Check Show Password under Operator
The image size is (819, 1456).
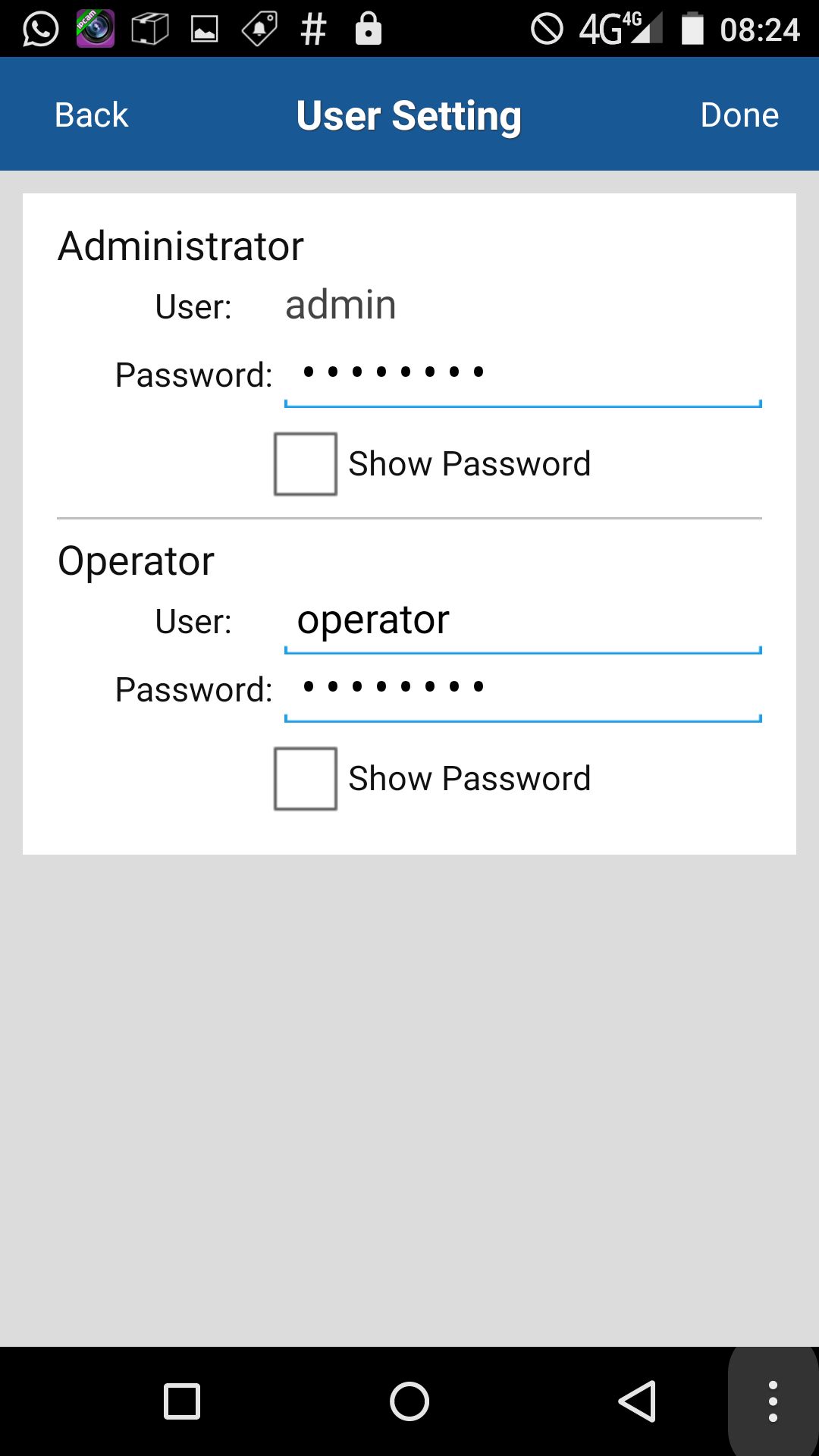pyautogui.click(x=306, y=779)
